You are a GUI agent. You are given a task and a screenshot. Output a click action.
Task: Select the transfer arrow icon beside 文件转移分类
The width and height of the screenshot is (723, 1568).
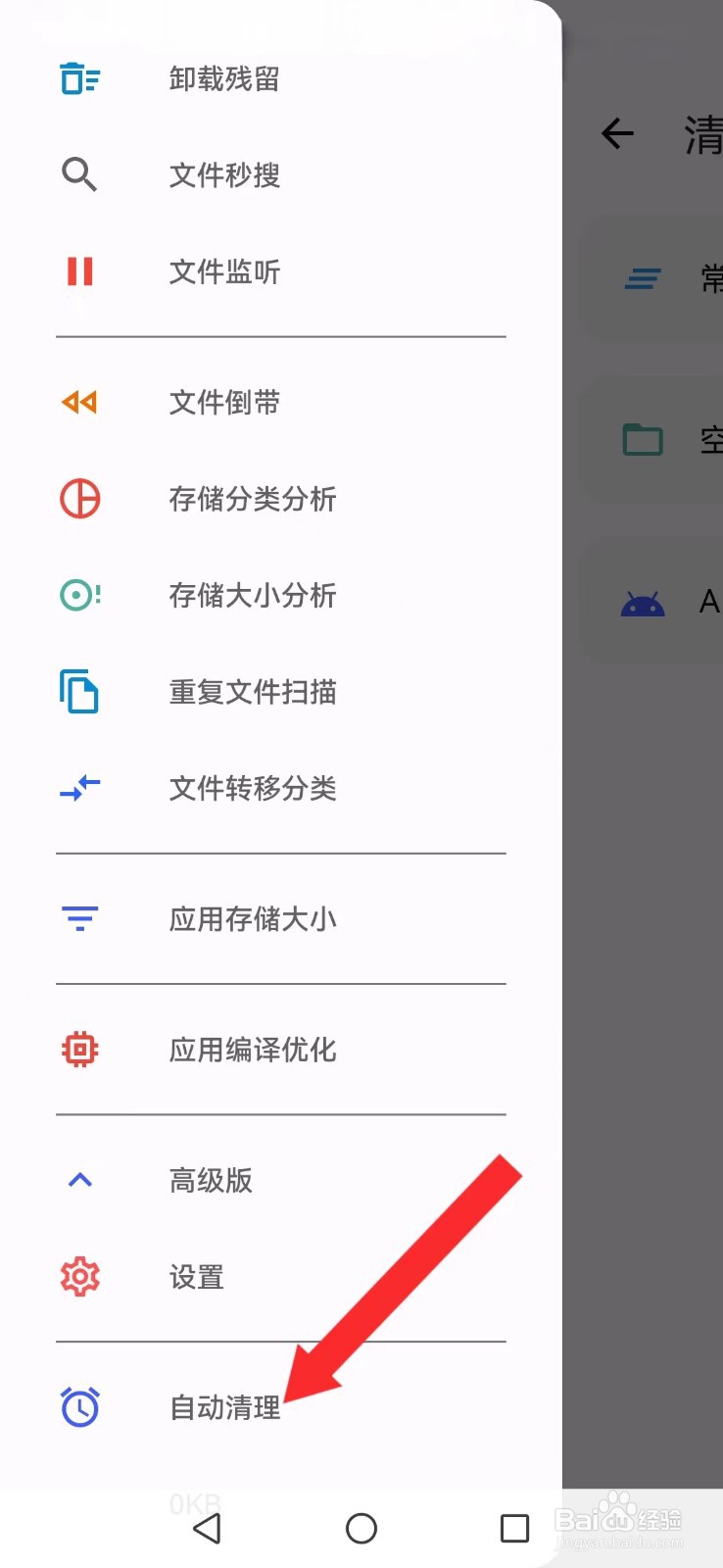point(79,788)
